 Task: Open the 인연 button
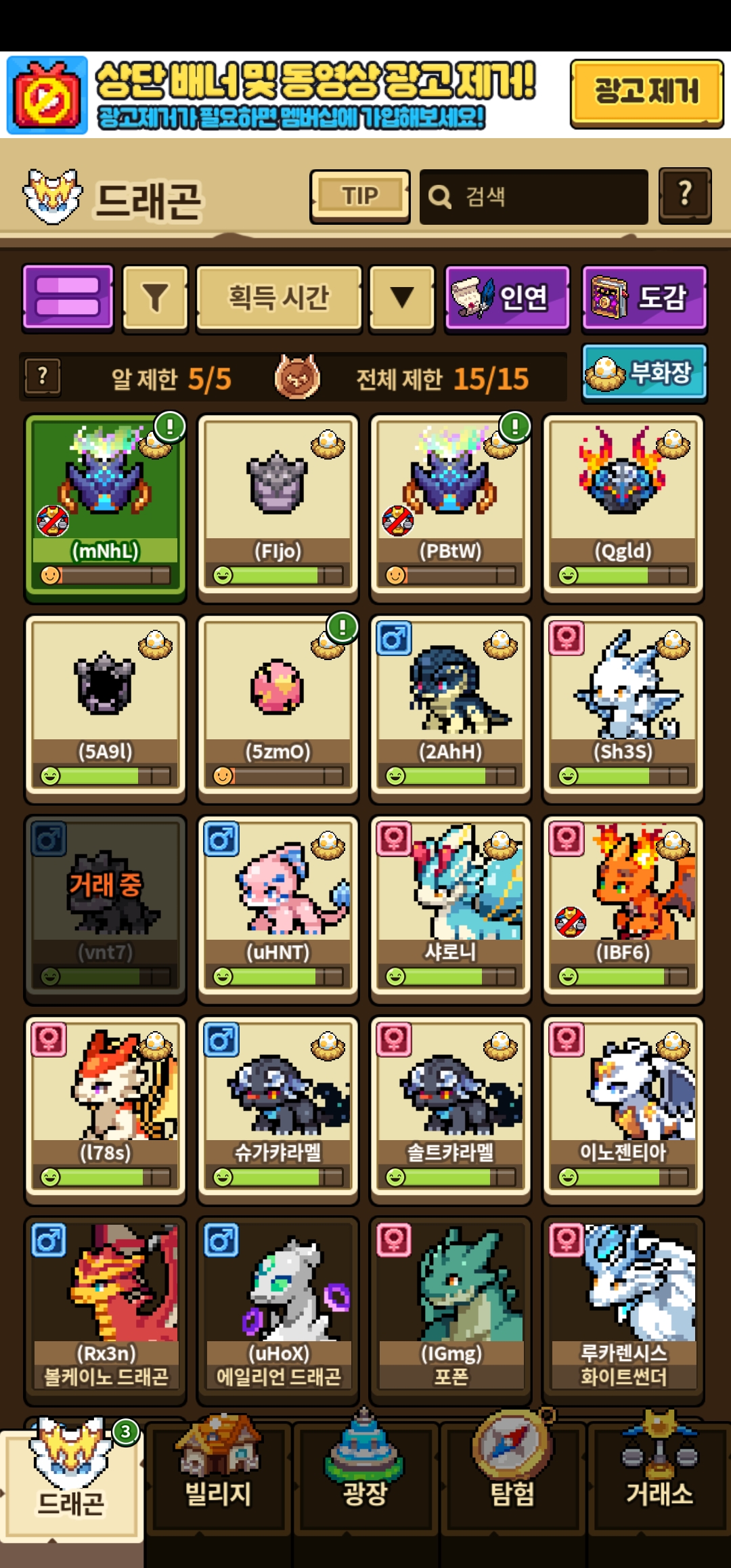507,298
